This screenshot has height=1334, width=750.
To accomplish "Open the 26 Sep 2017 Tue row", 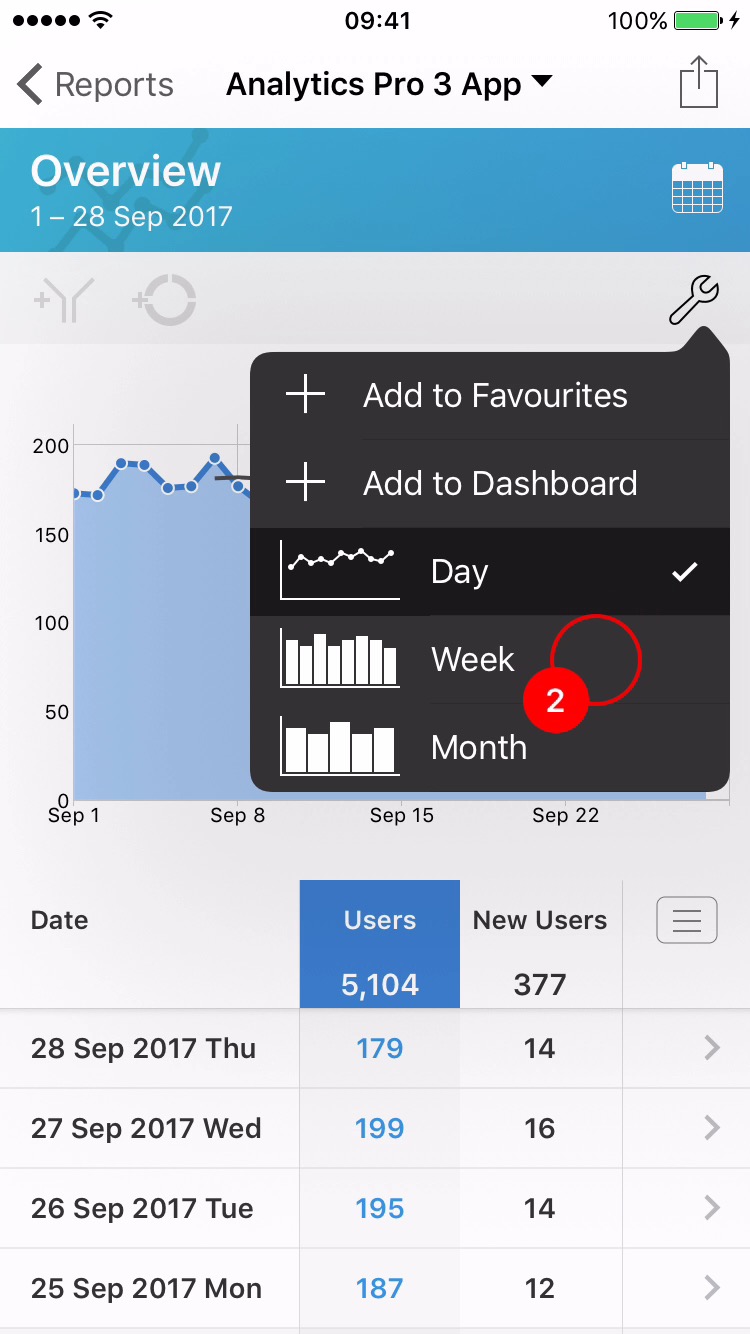I will click(375, 1208).
